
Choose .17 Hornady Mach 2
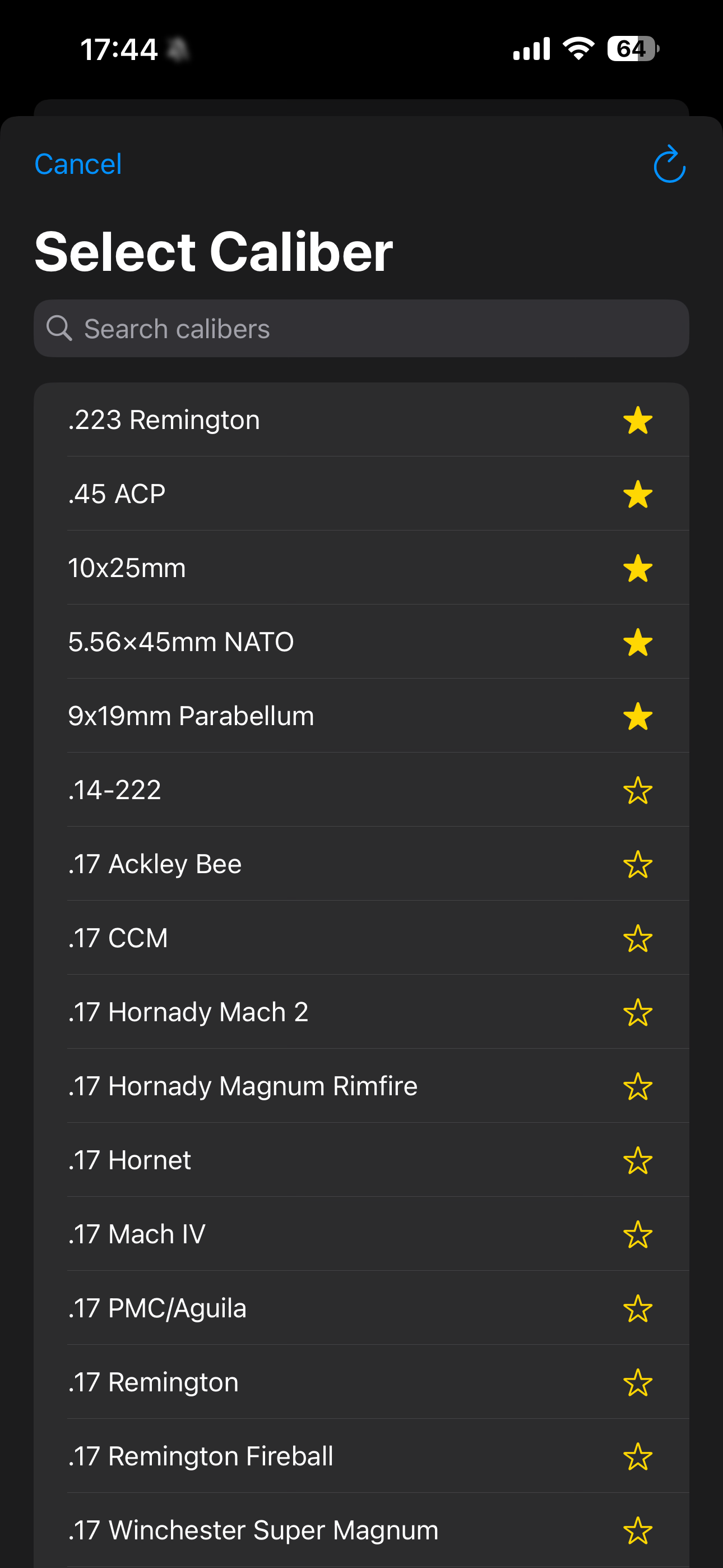tap(361, 1012)
